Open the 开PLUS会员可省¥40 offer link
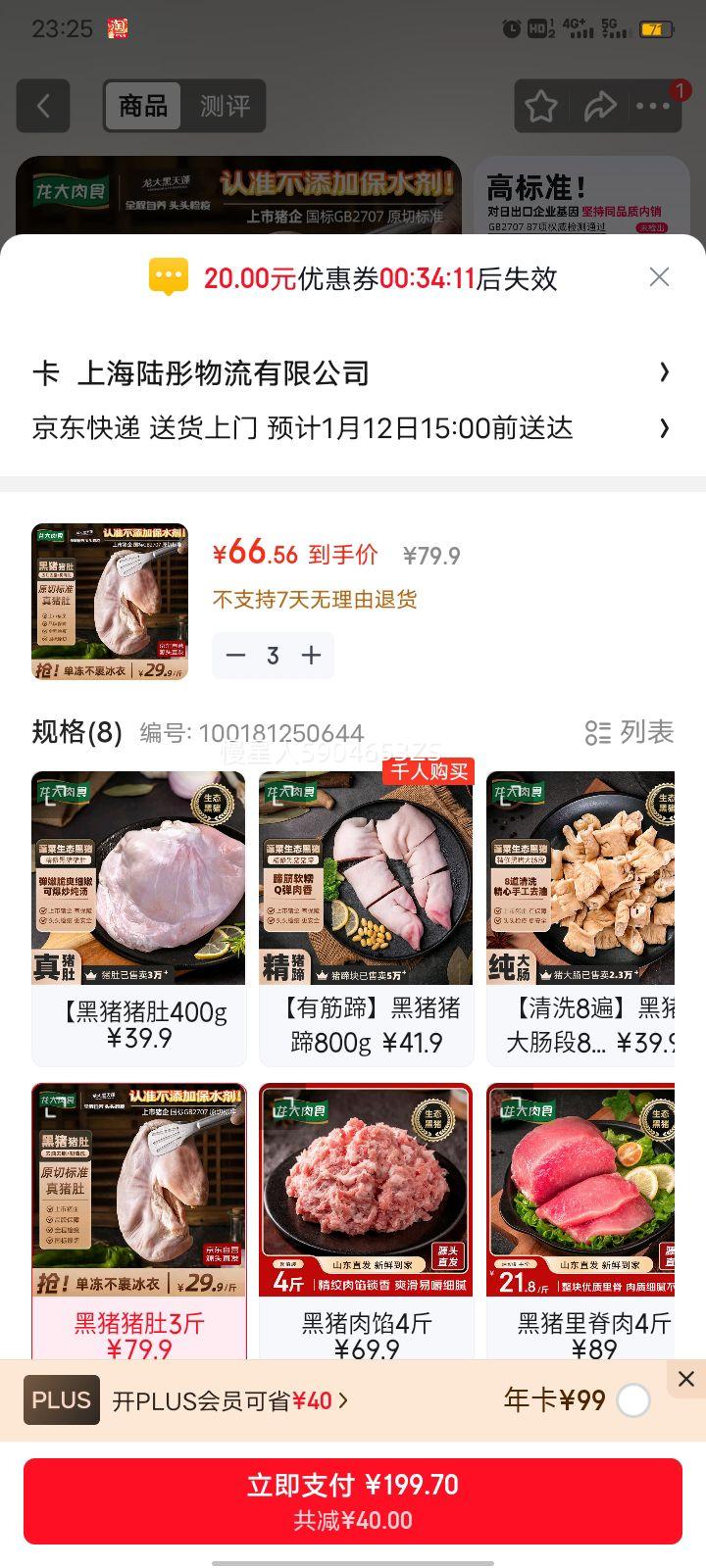Screen dimensions: 706x1568 point(229,1401)
